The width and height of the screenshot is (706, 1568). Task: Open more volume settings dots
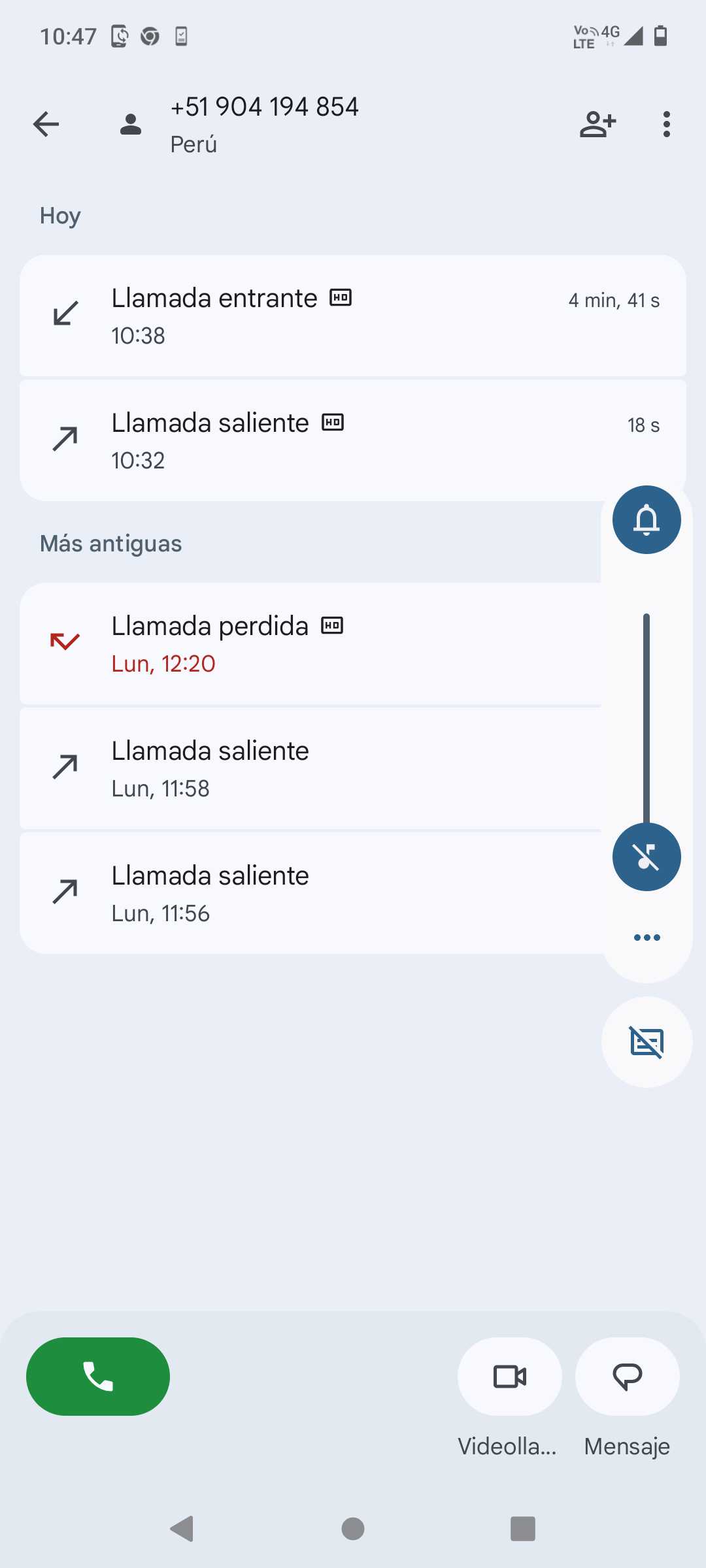tap(647, 938)
